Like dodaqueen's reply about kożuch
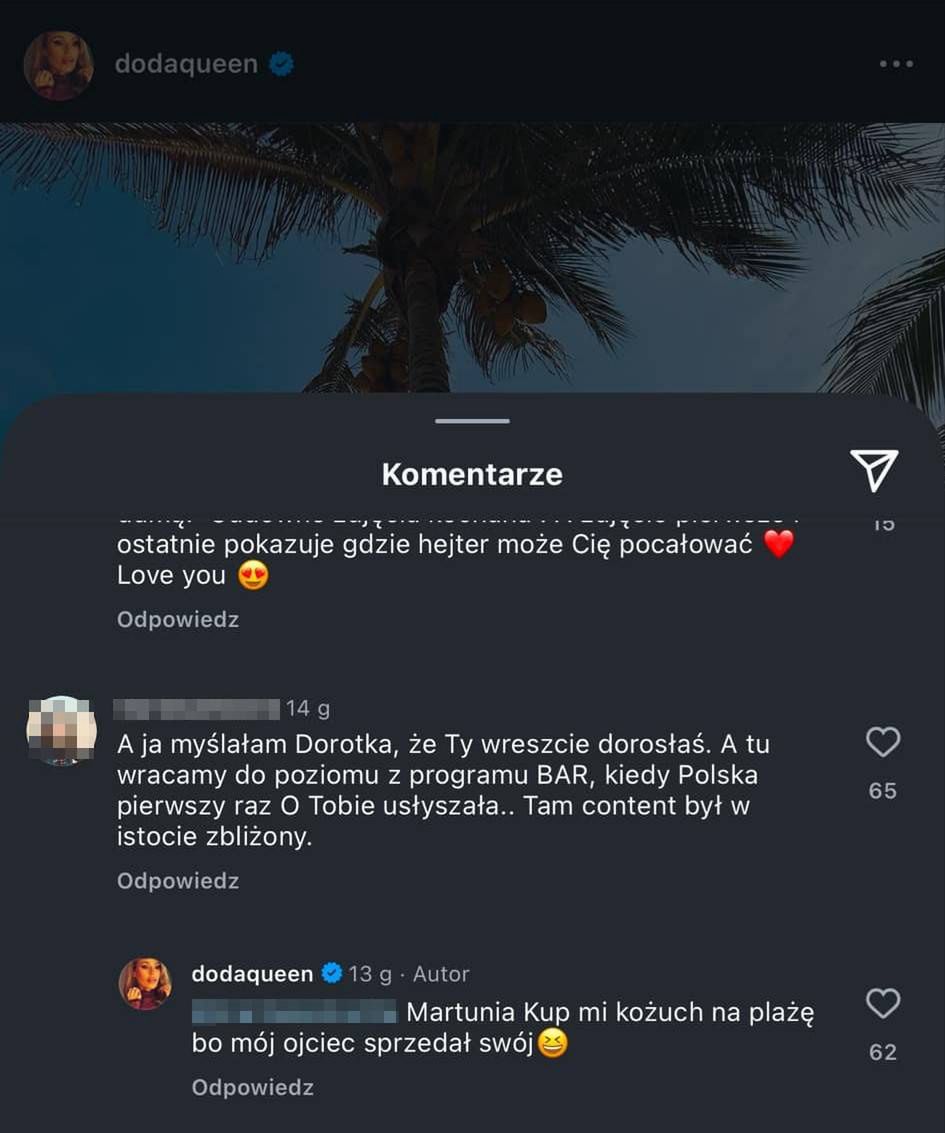The width and height of the screenshot is (945, 1133). pyautogui.click(x=882, y=1003)
